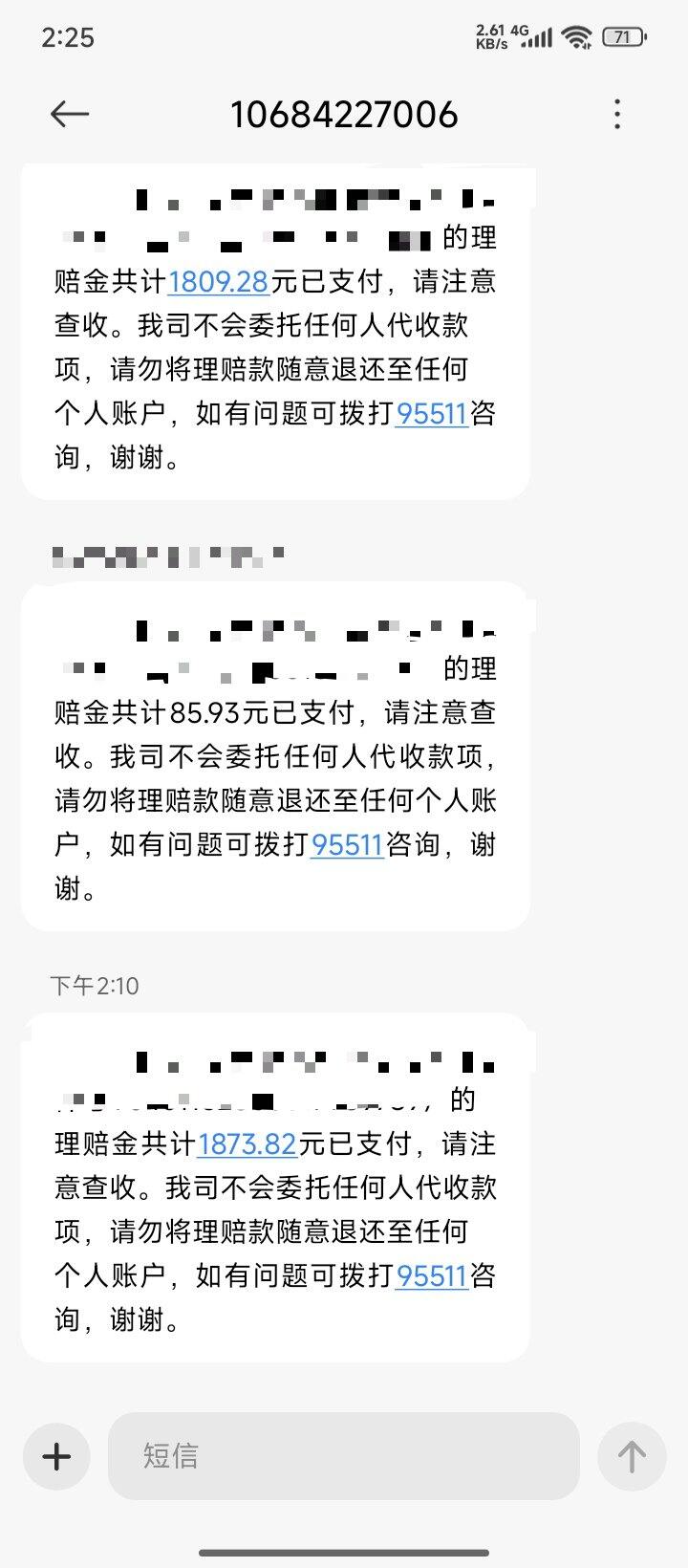The width and height of the screenshot is (688, 1568).
Task: Call 95511 from the 85.93 message
Action: pos(347,844)
